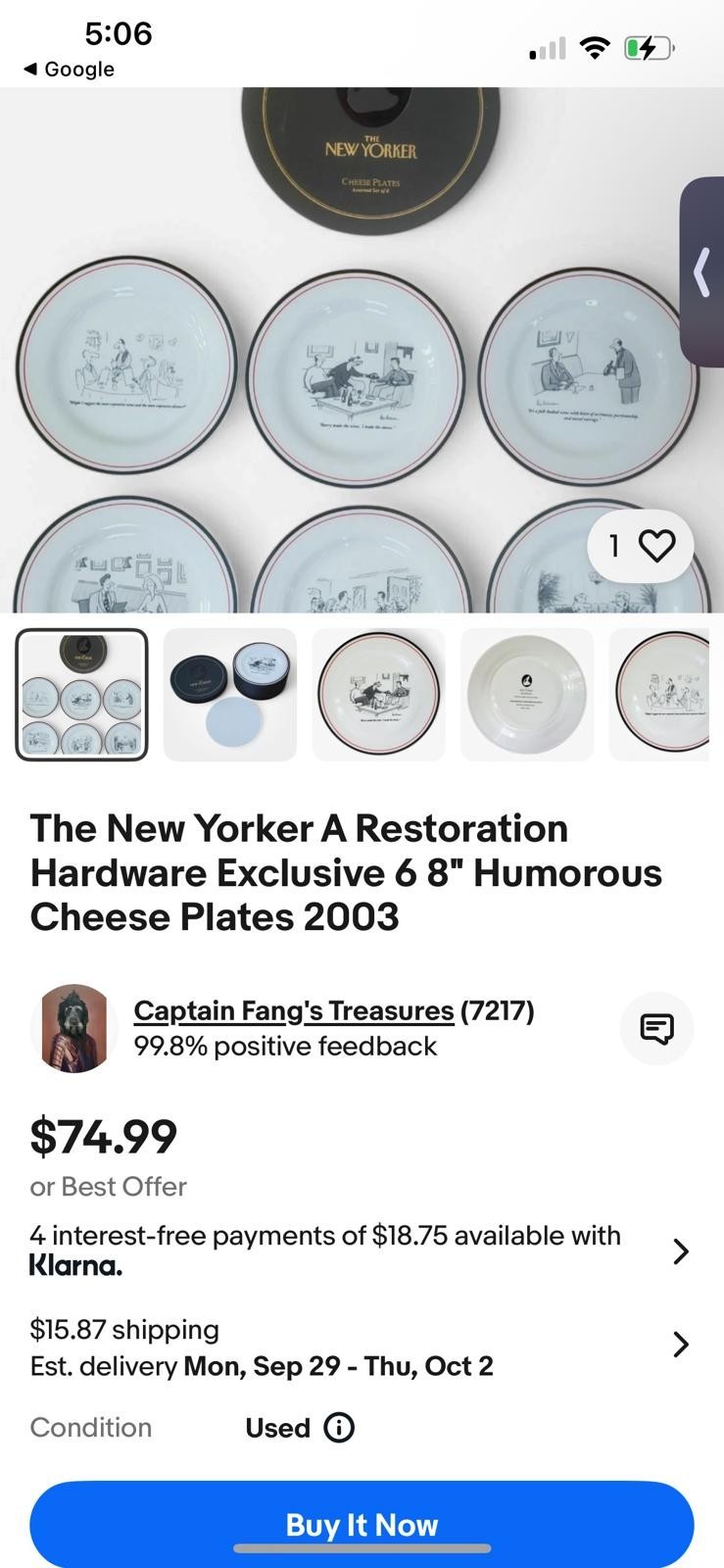Select the third thumbnail of a cartoon plate
This screenshot has width=724, height=1568.
[x=378, y=695]
